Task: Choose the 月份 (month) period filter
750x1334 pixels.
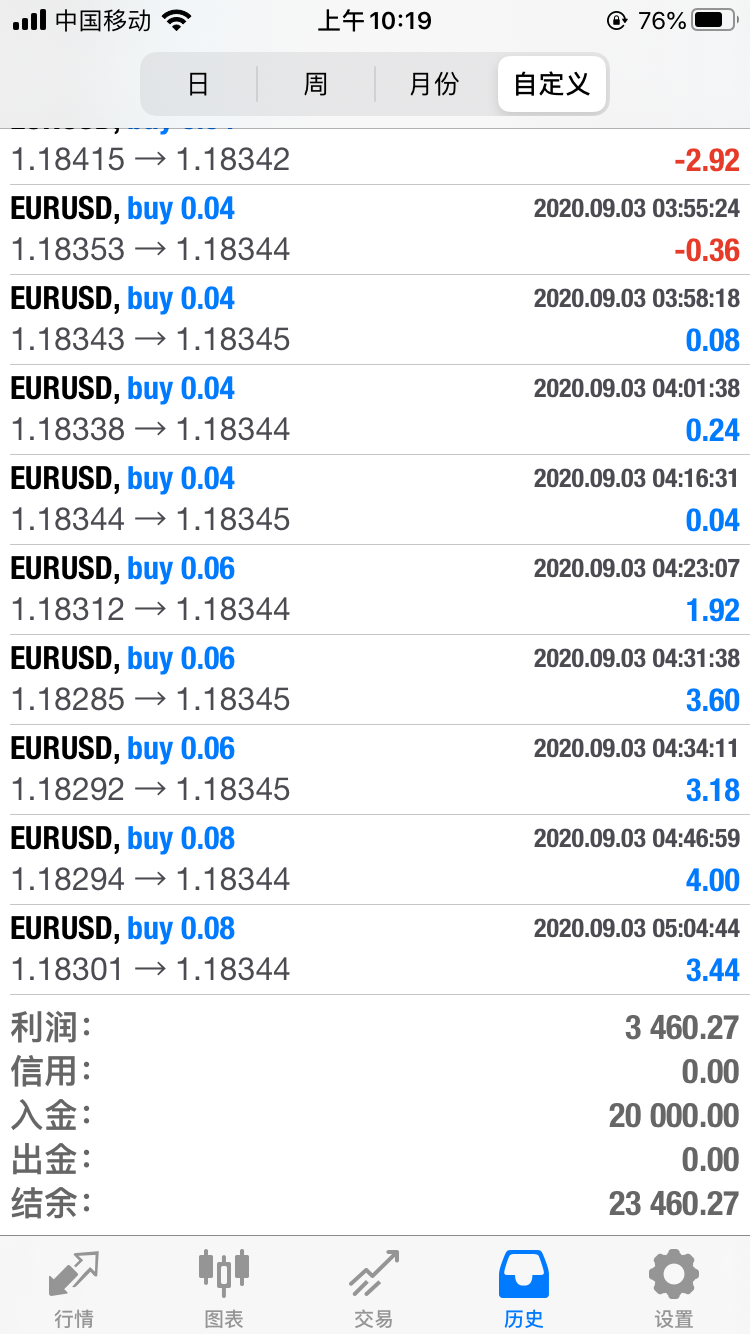Action: tap(434, 84)
